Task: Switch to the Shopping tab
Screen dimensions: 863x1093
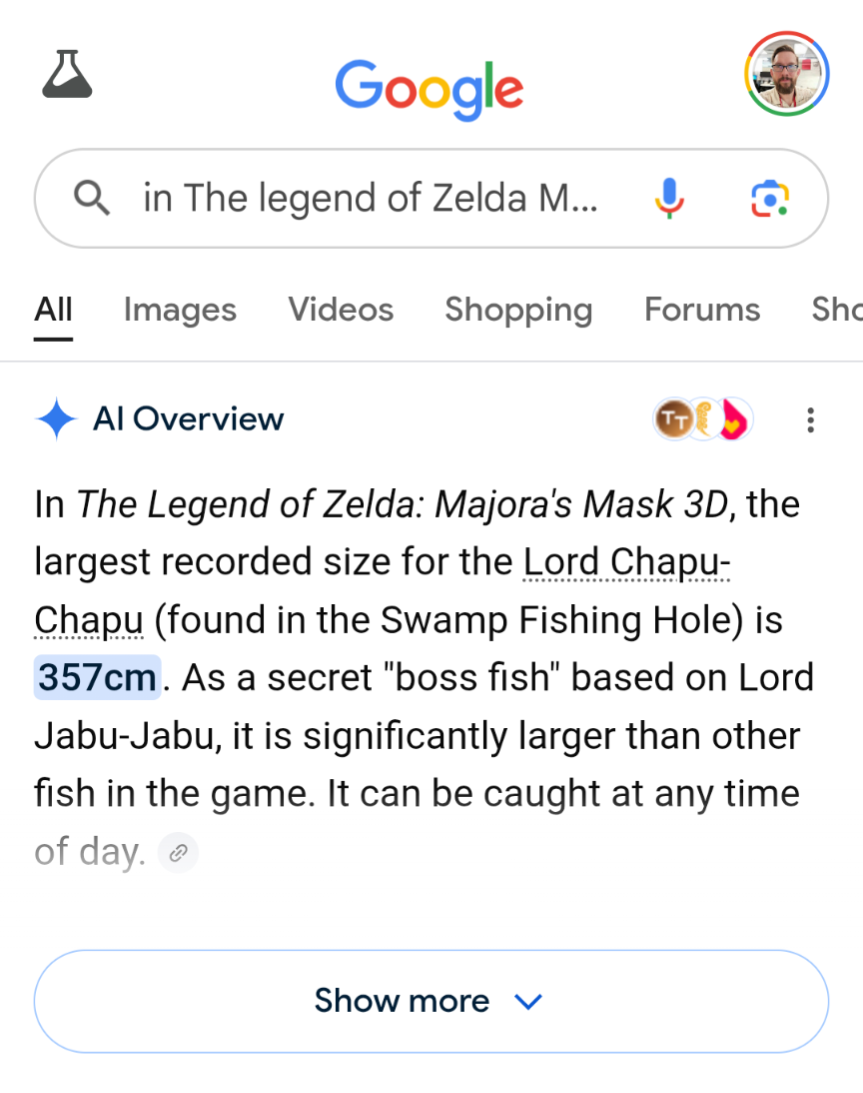Action: coord(518,310)
